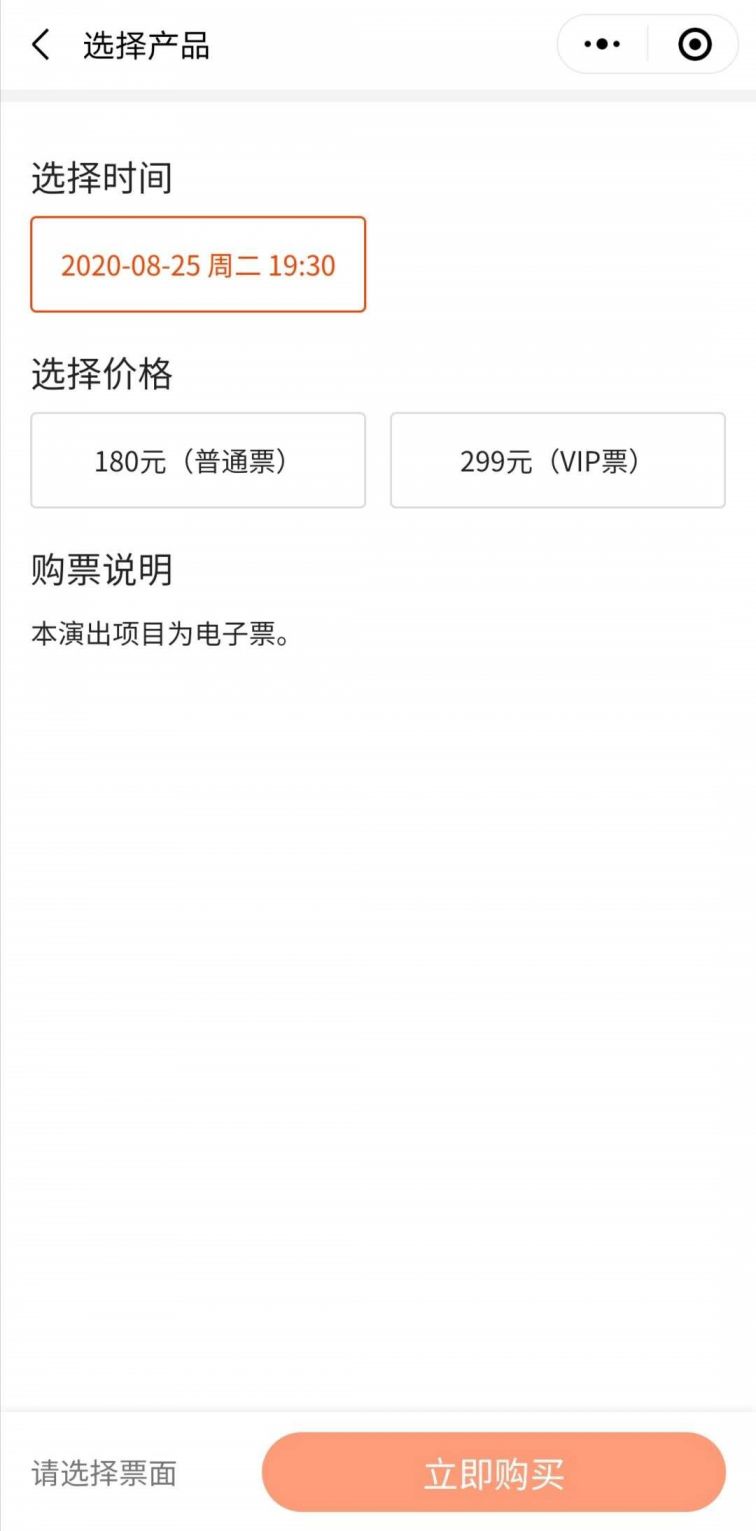Open the mini program more-options menu

[x=602, y=45]
